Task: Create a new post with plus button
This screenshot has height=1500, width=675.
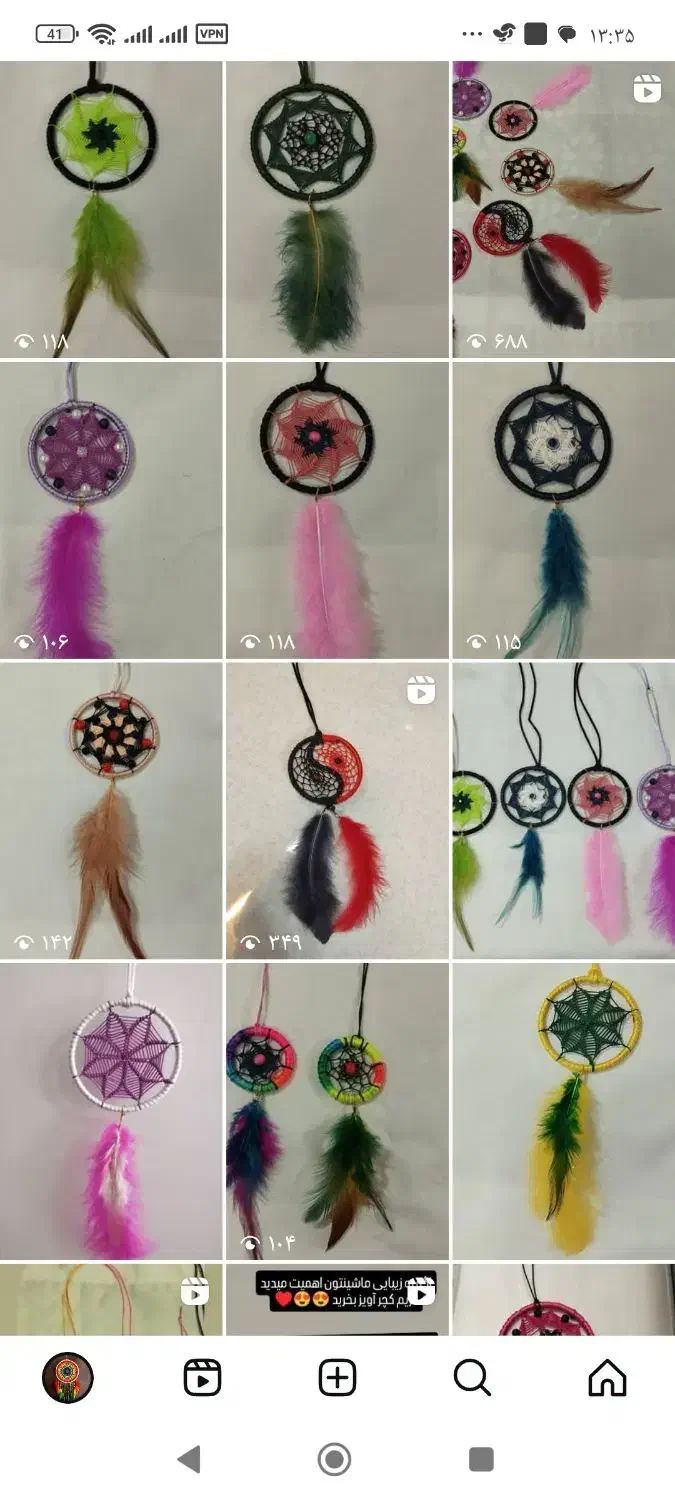Action: tap(337, 1378)
